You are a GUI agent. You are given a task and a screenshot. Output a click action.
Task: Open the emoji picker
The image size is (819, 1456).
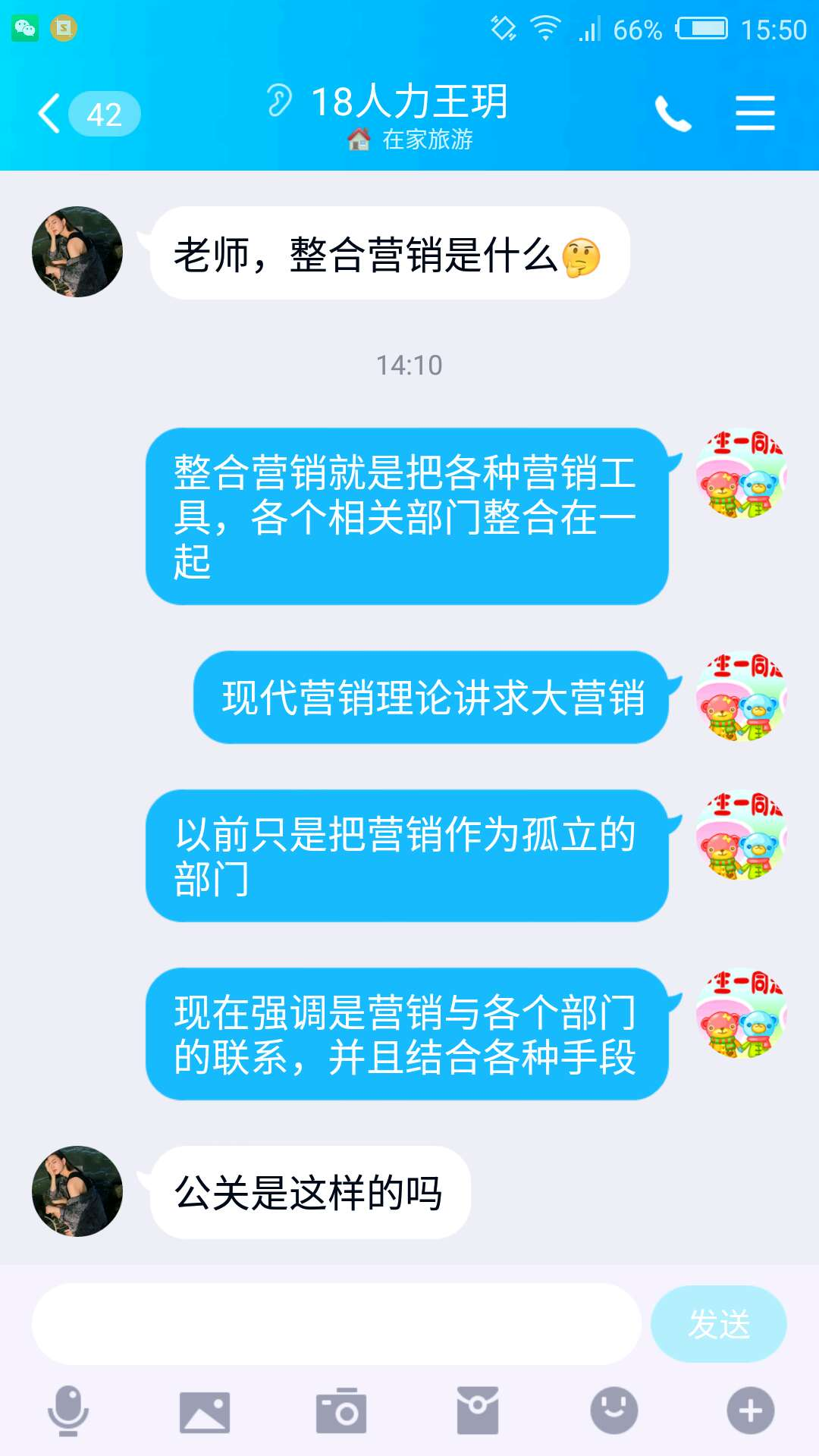click(x=614, y=1411)
